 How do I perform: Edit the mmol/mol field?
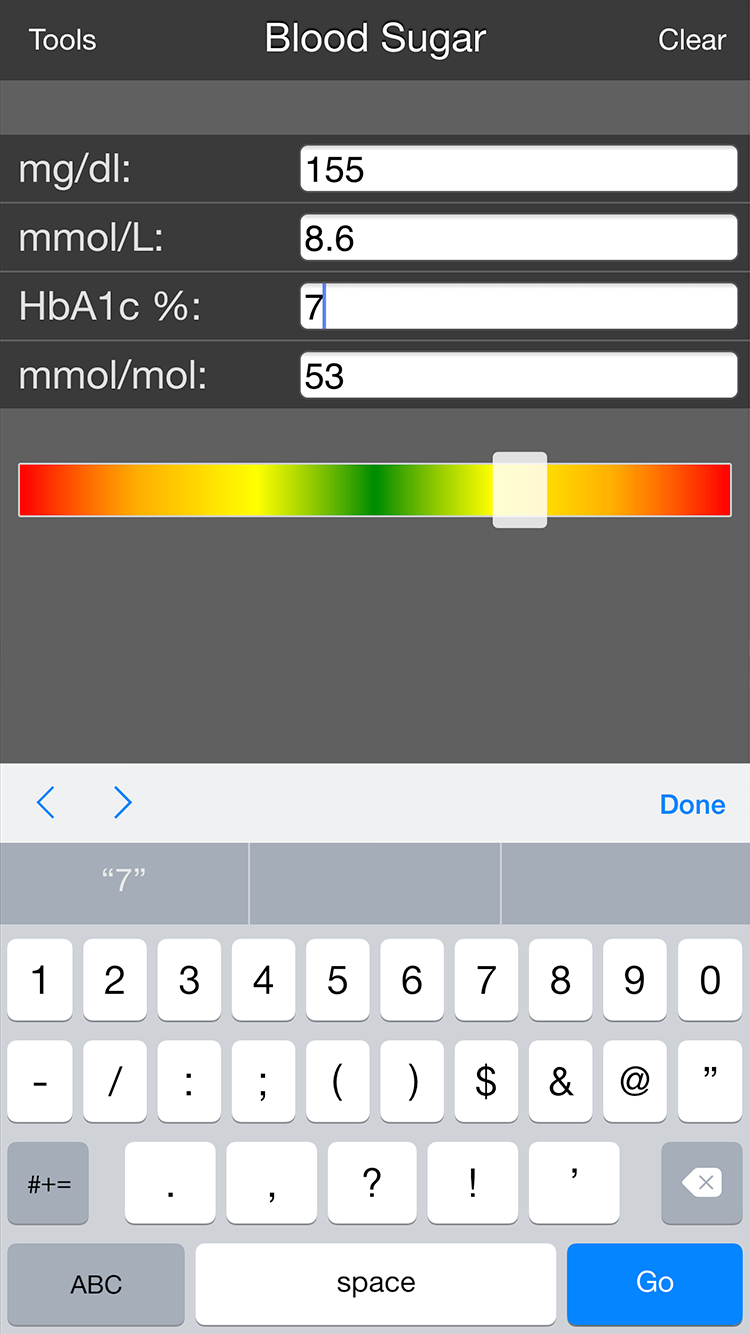518,376
